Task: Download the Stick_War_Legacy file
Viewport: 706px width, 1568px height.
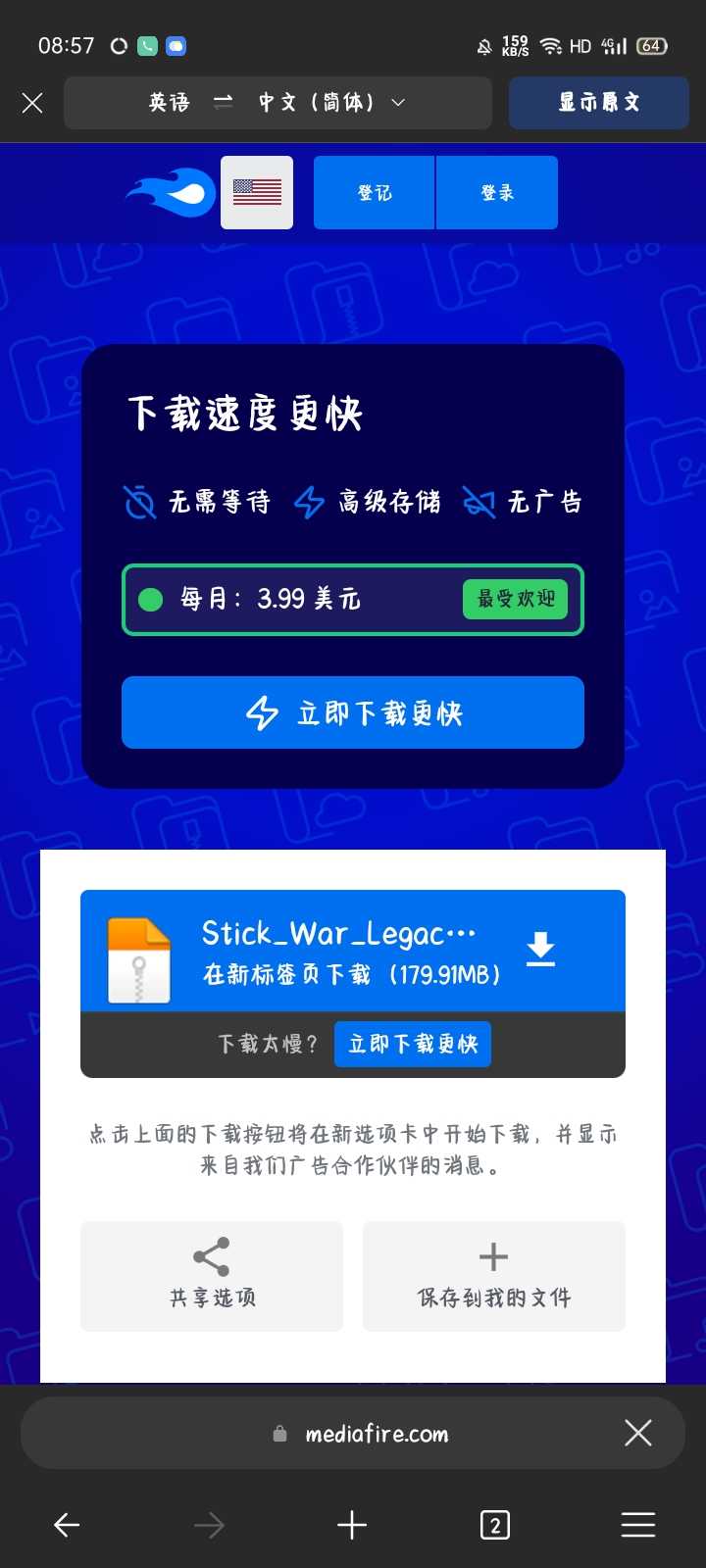Action: click(x=353, y=951)
